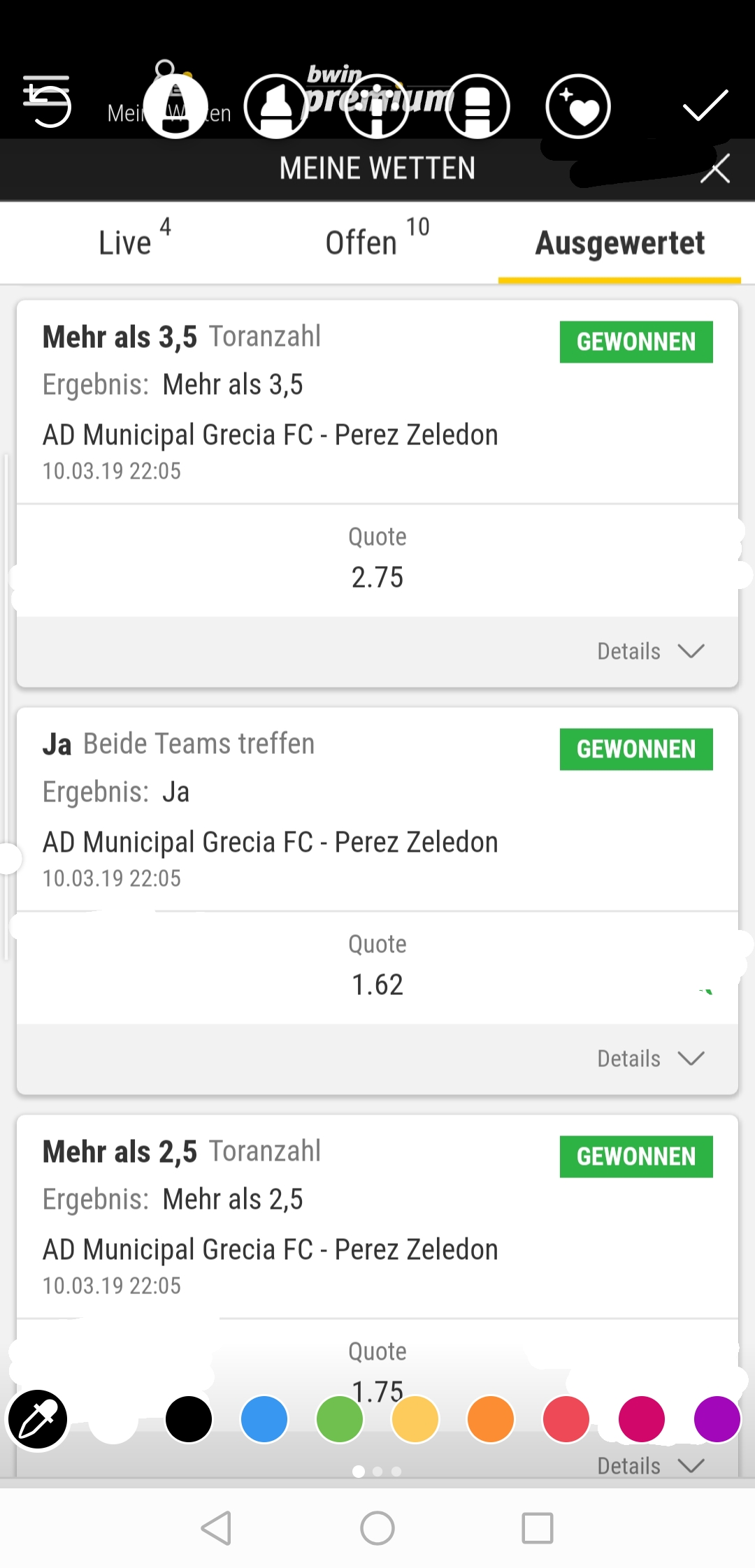Select the heart sparkle brush
This screenshot has height=1568, width=755.
(x=578, y=106)
